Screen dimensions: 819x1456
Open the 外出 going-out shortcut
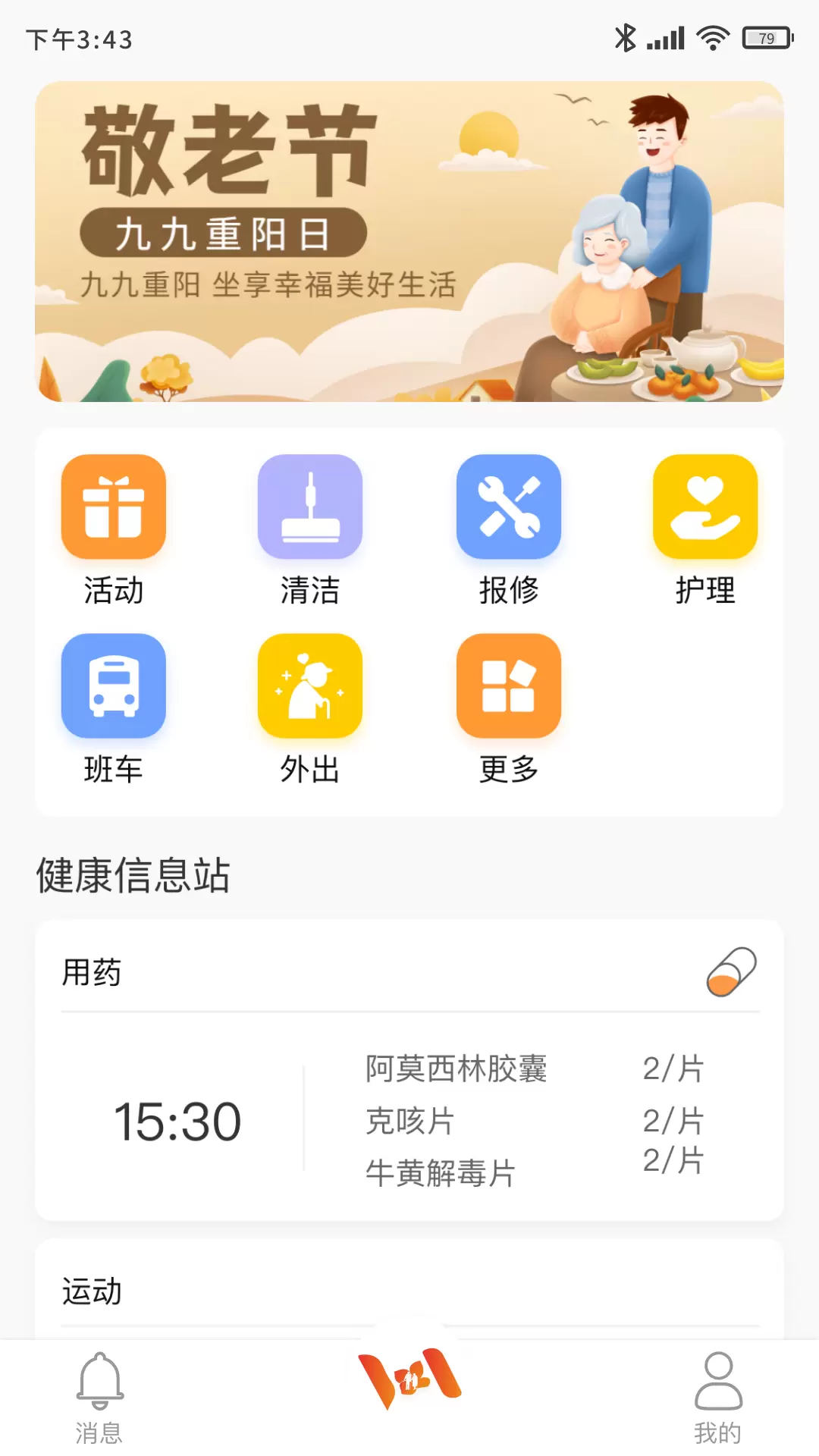tap(310, 709)
